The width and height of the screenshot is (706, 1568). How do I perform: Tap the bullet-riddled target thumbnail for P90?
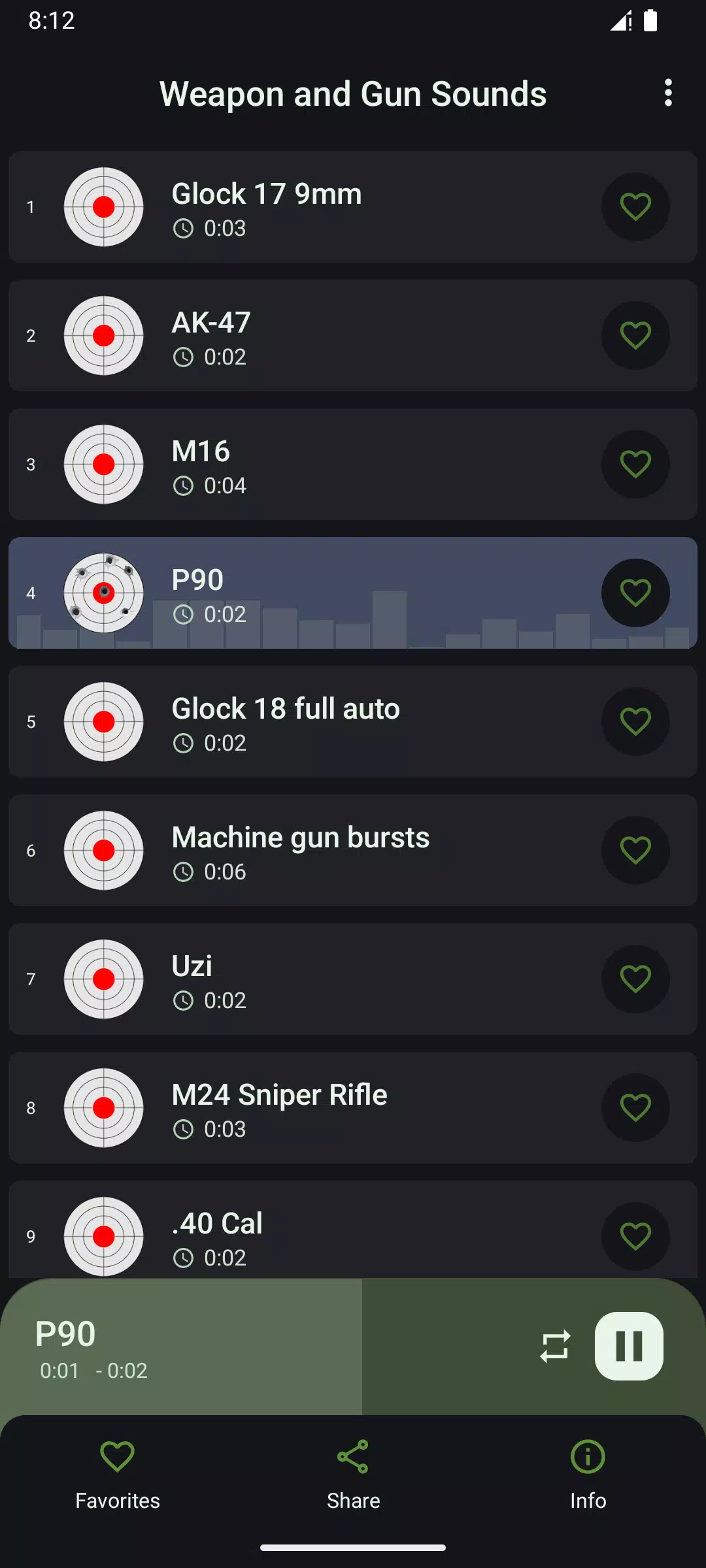pyautogui.click(x=103, y=592)
